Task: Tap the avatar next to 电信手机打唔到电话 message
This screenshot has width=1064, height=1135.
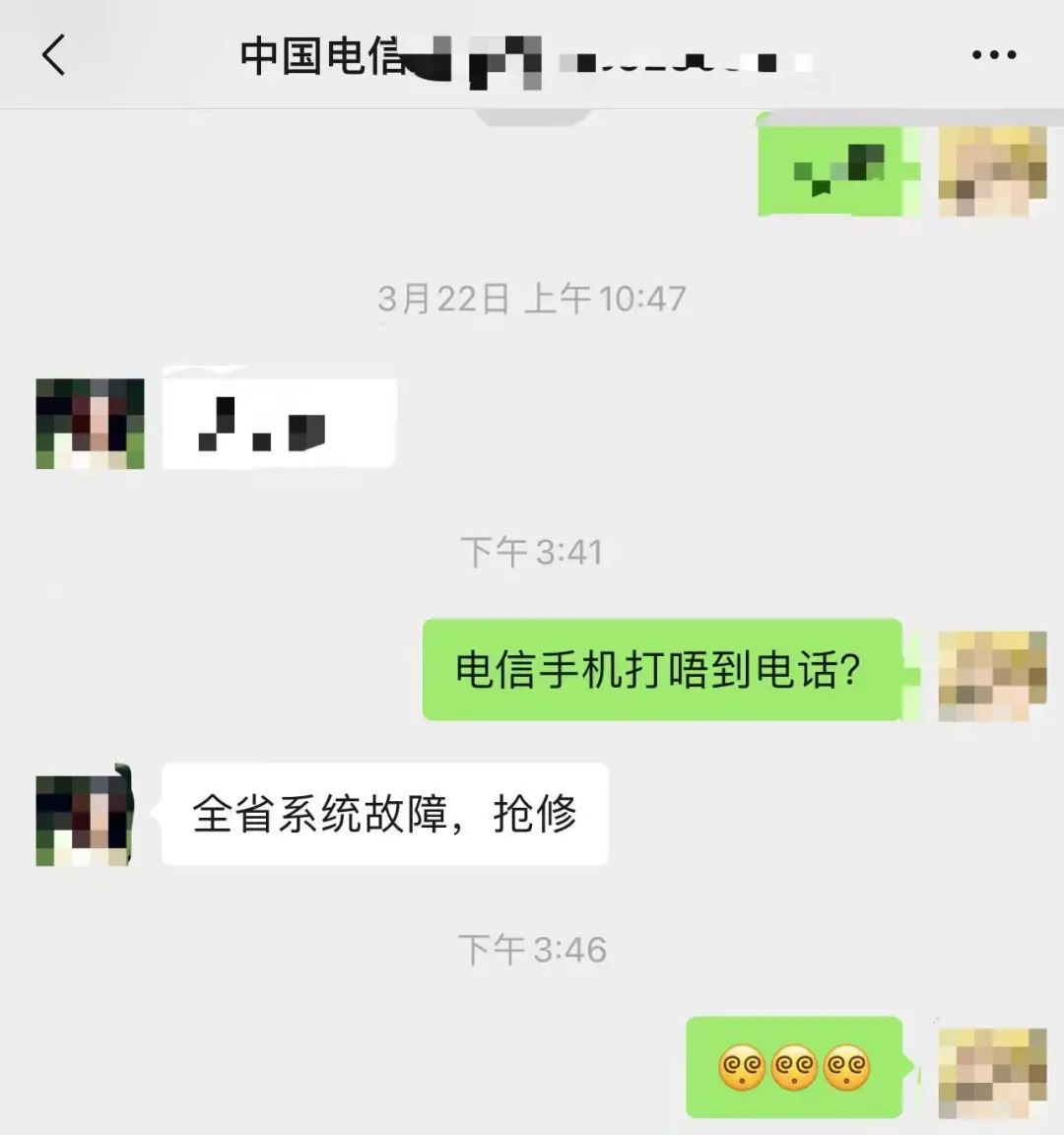Action: click(x=991, y=675)
